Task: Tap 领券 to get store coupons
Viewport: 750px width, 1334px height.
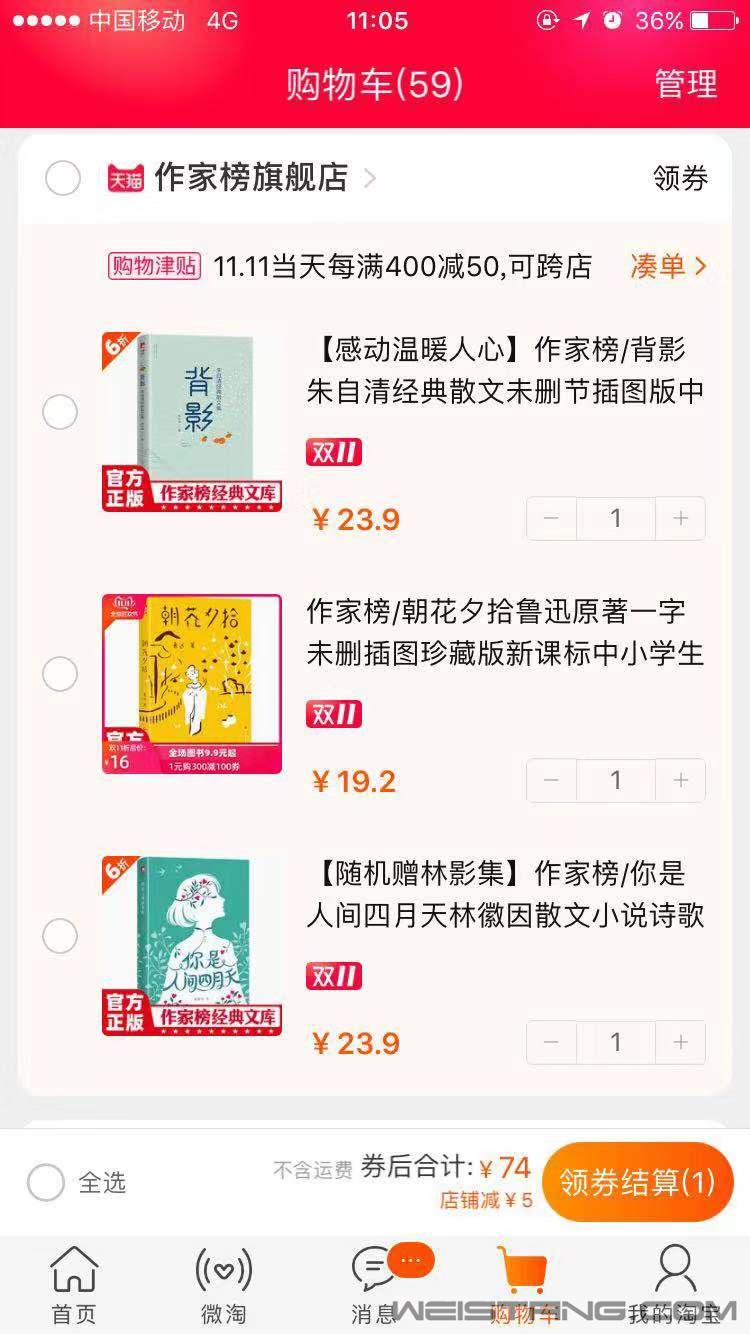Action: point(680,179)
